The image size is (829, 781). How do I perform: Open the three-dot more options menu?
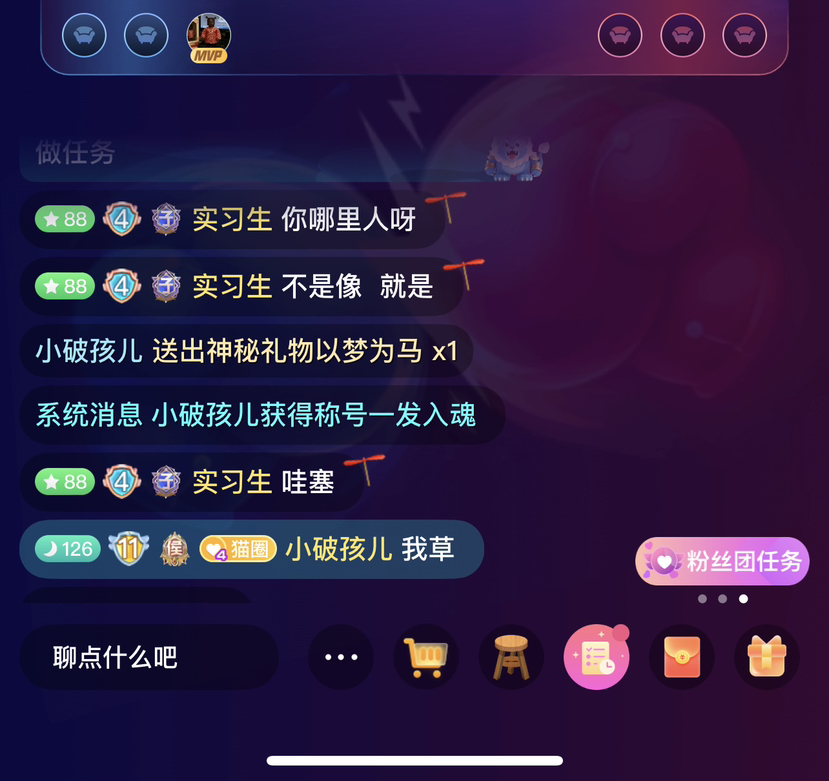(x=341, y=657)
